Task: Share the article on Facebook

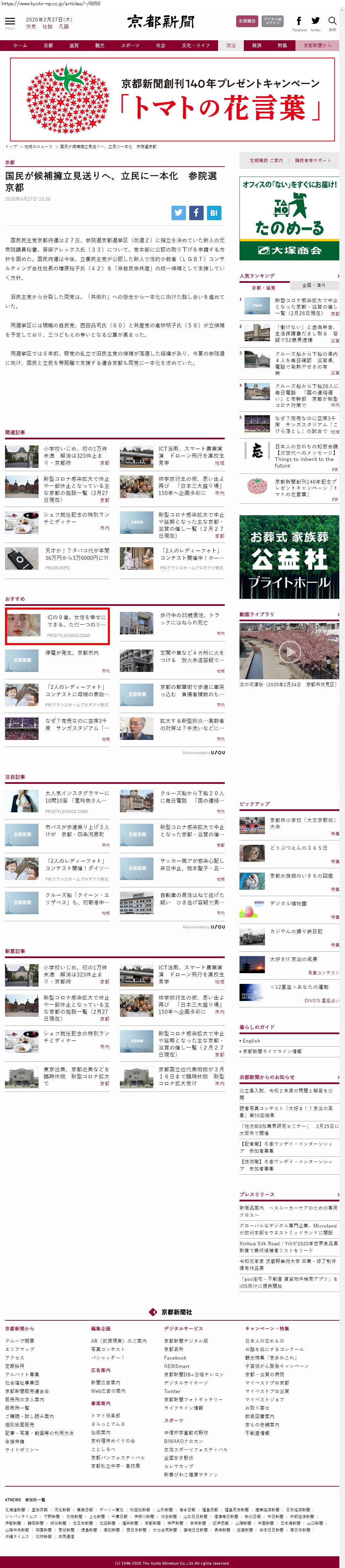Action: coord(196,212)
